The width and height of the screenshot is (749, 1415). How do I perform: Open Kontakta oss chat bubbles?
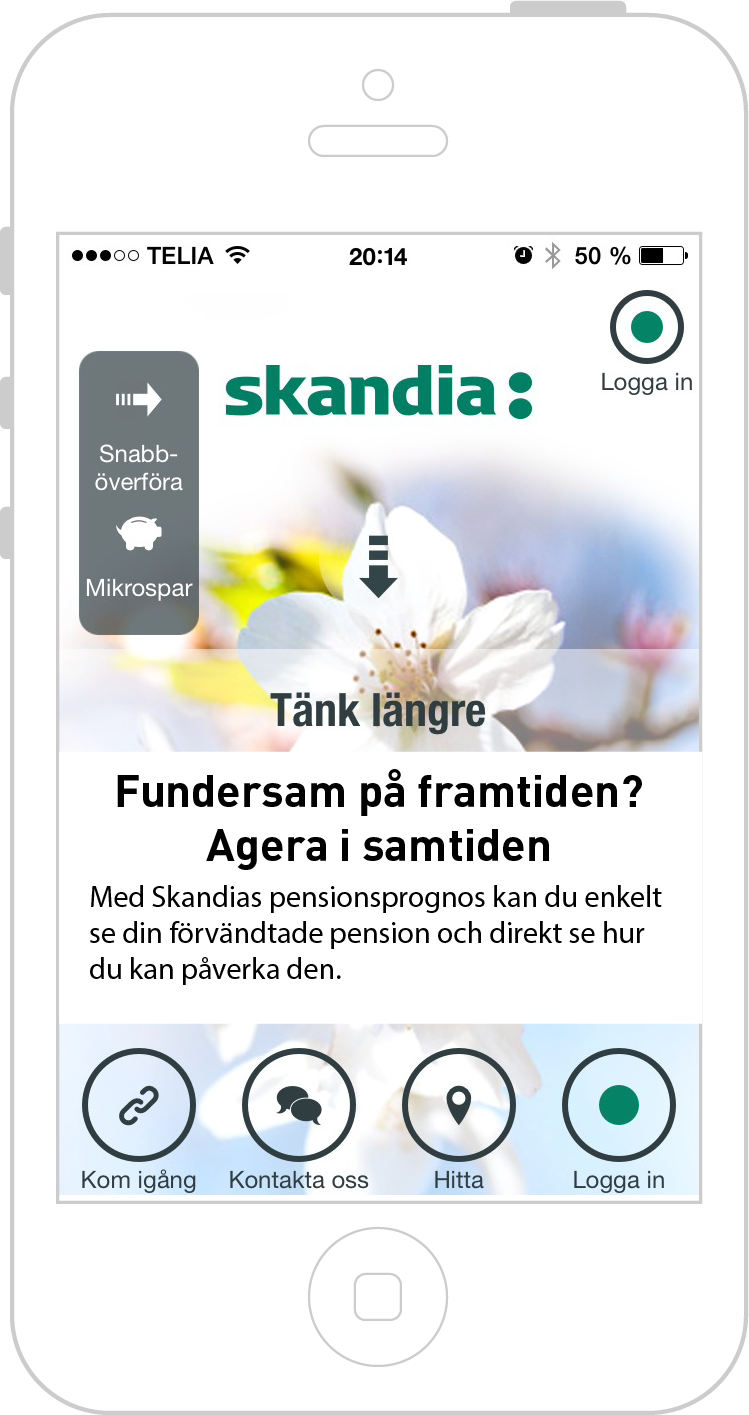(299, 1106)
